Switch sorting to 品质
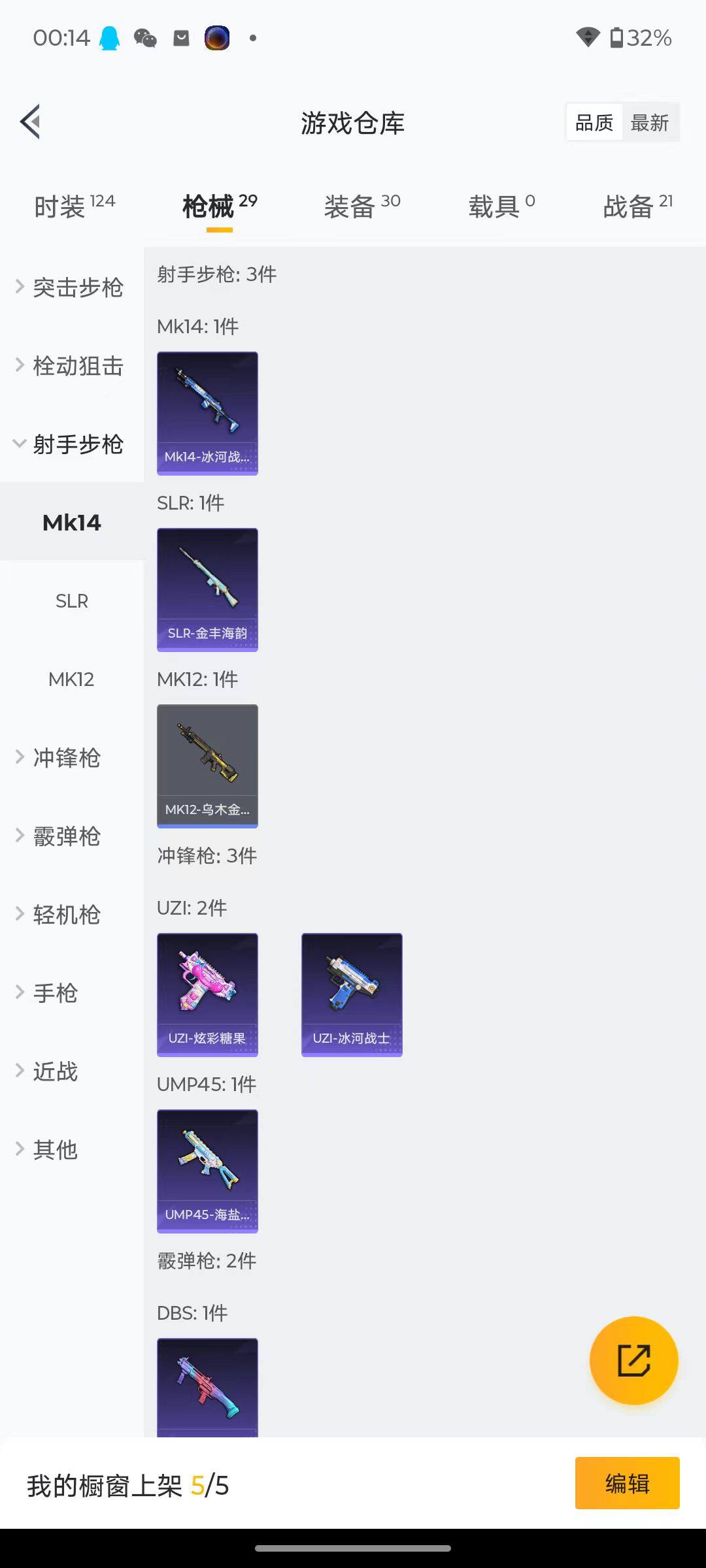Viewport: 706px width, 1568px height. tap(593, 122)
